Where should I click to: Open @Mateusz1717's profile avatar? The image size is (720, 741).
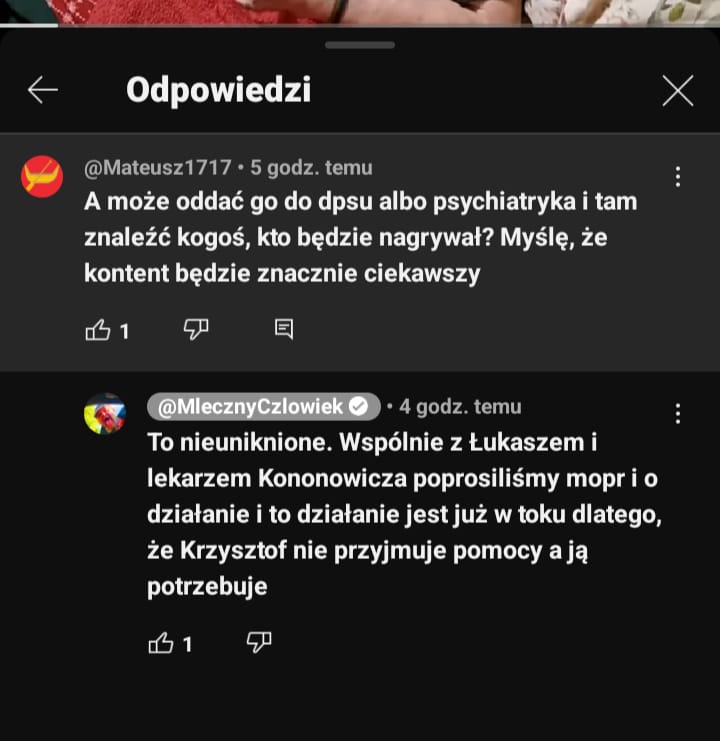[42, 176]
